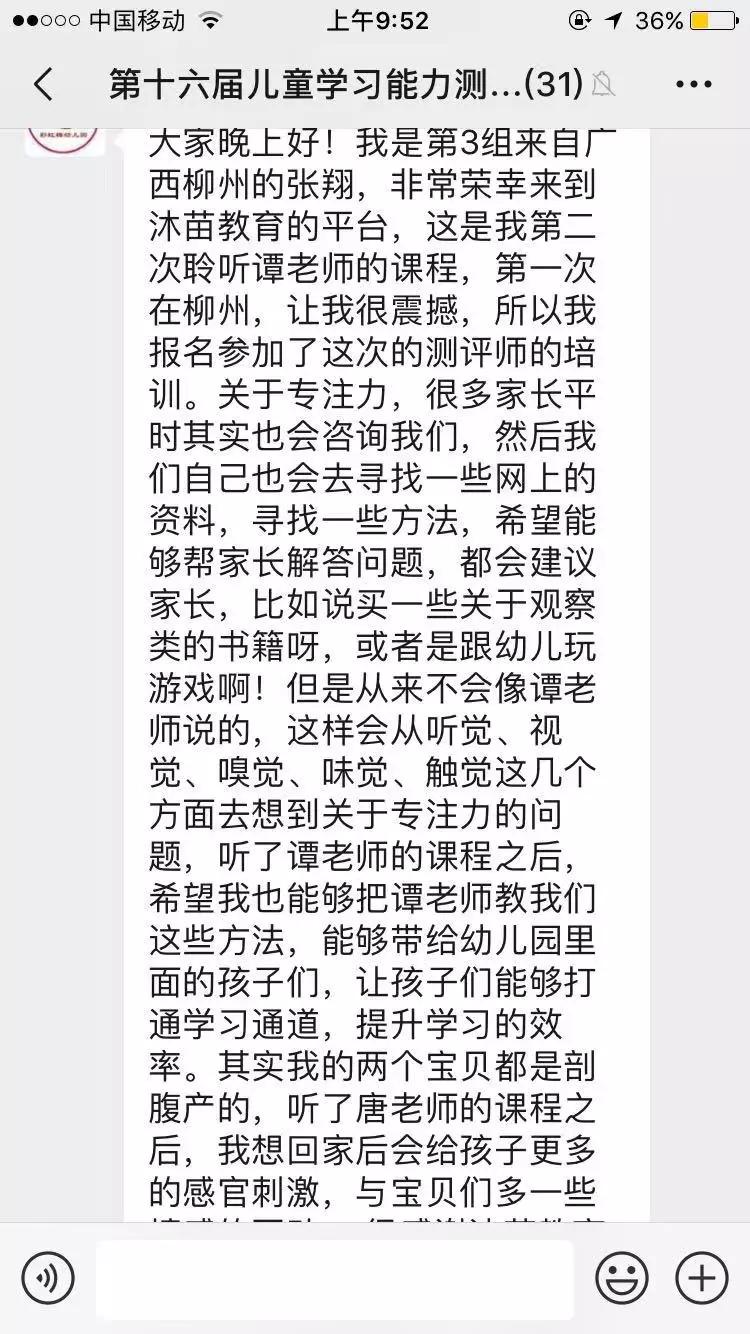Open the group chat overflow menu
The image size is (750, 1334).
click(x=694, y=85)
